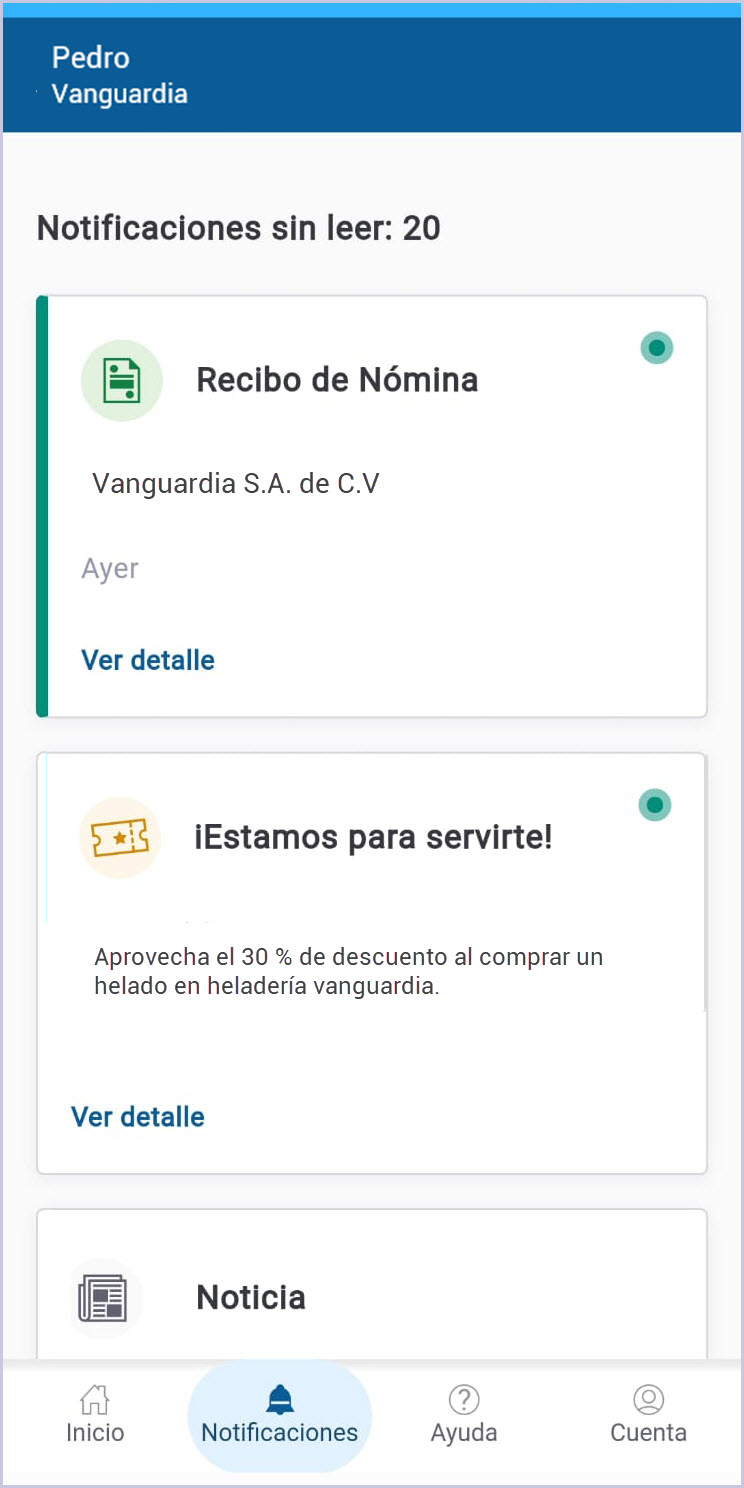Select the Notificaciones tab

click(280, 1415)
